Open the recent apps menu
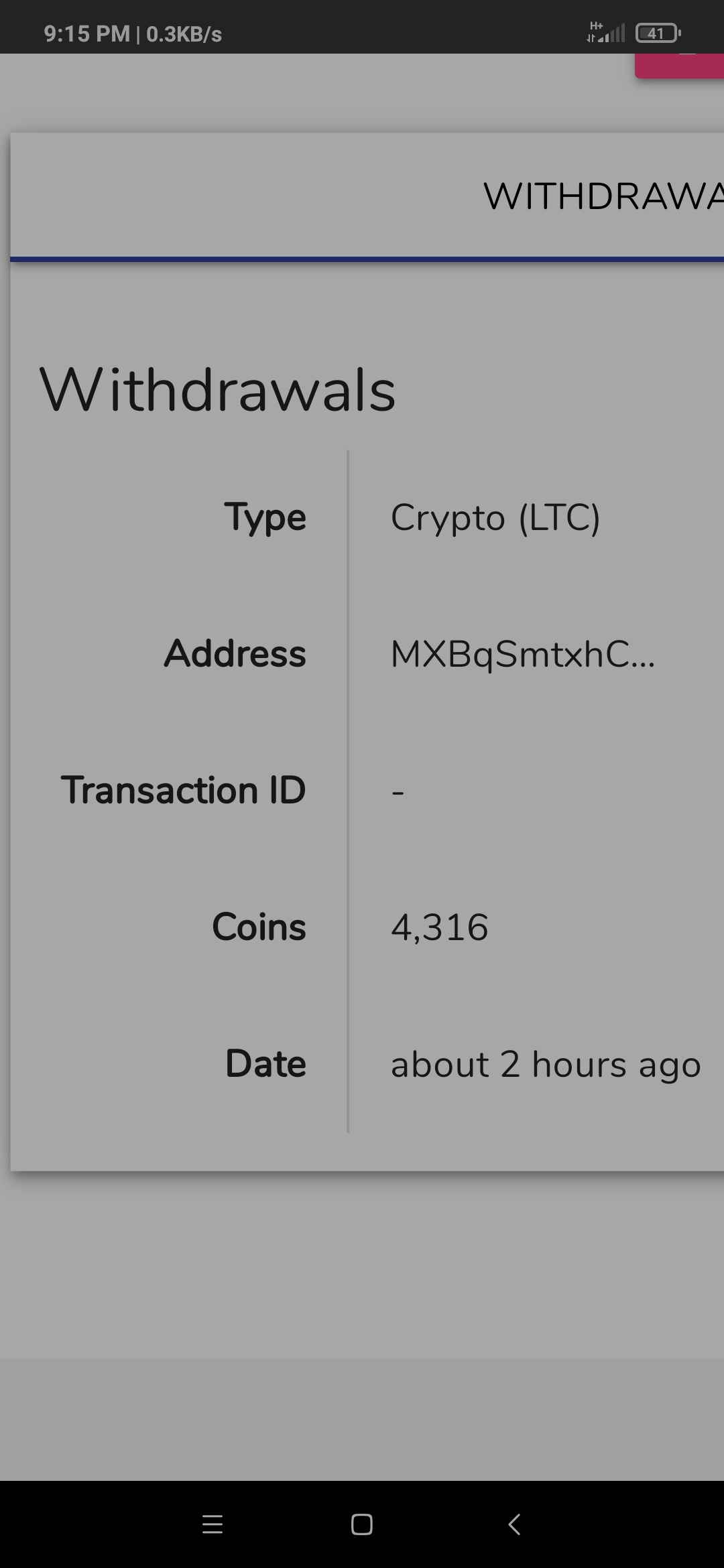 [x=213, y=1524]
